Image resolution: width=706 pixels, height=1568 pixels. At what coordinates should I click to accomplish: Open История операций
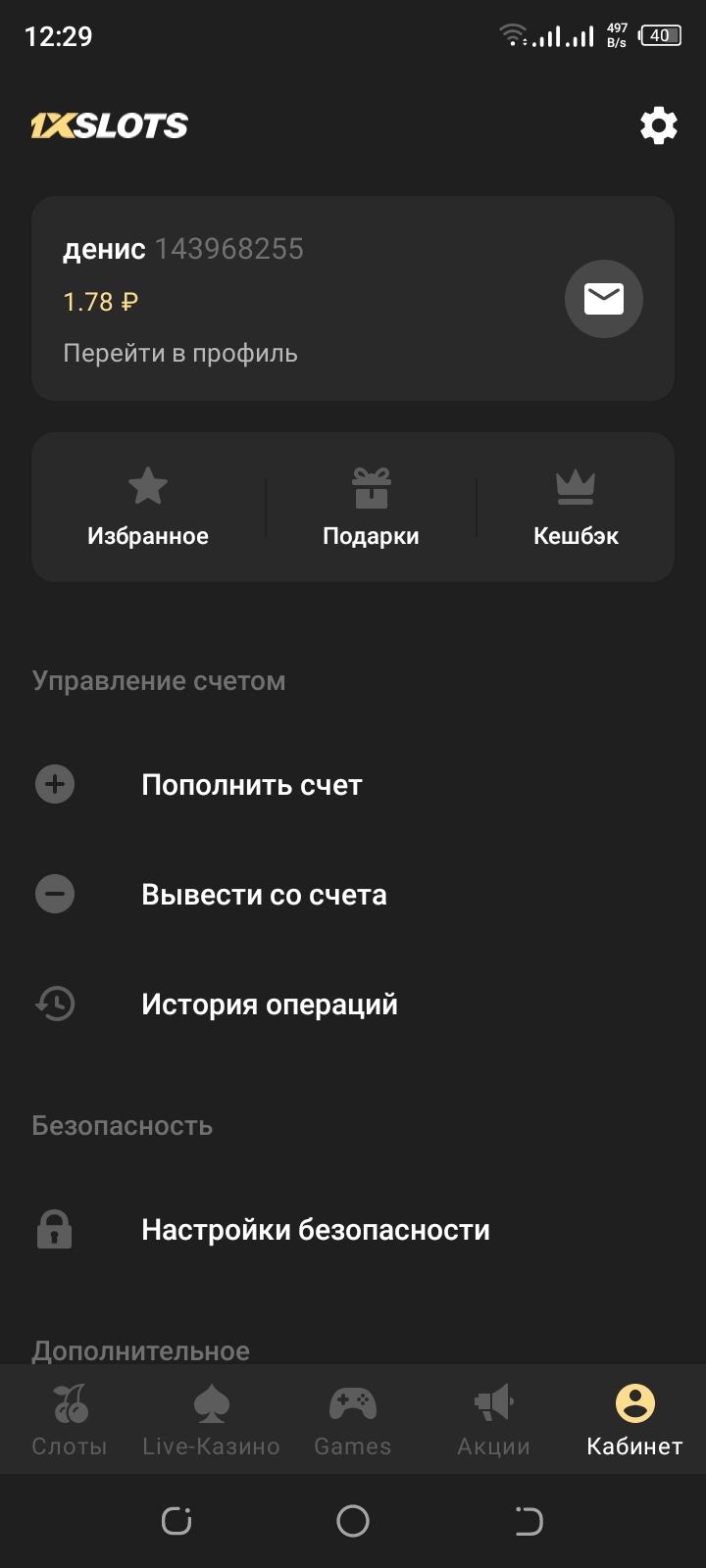point(270,1004)
